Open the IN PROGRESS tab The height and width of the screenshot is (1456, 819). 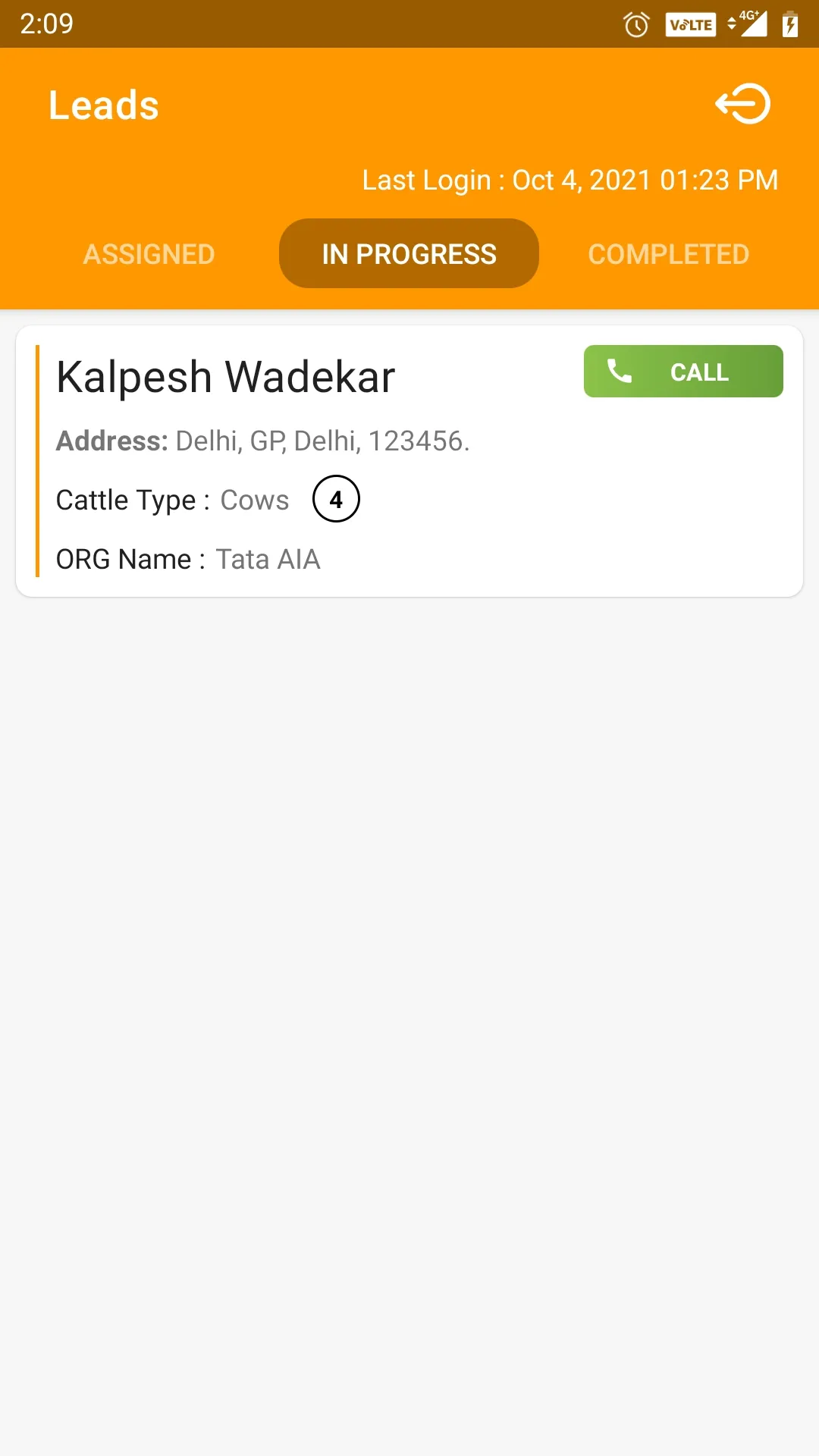408,253
